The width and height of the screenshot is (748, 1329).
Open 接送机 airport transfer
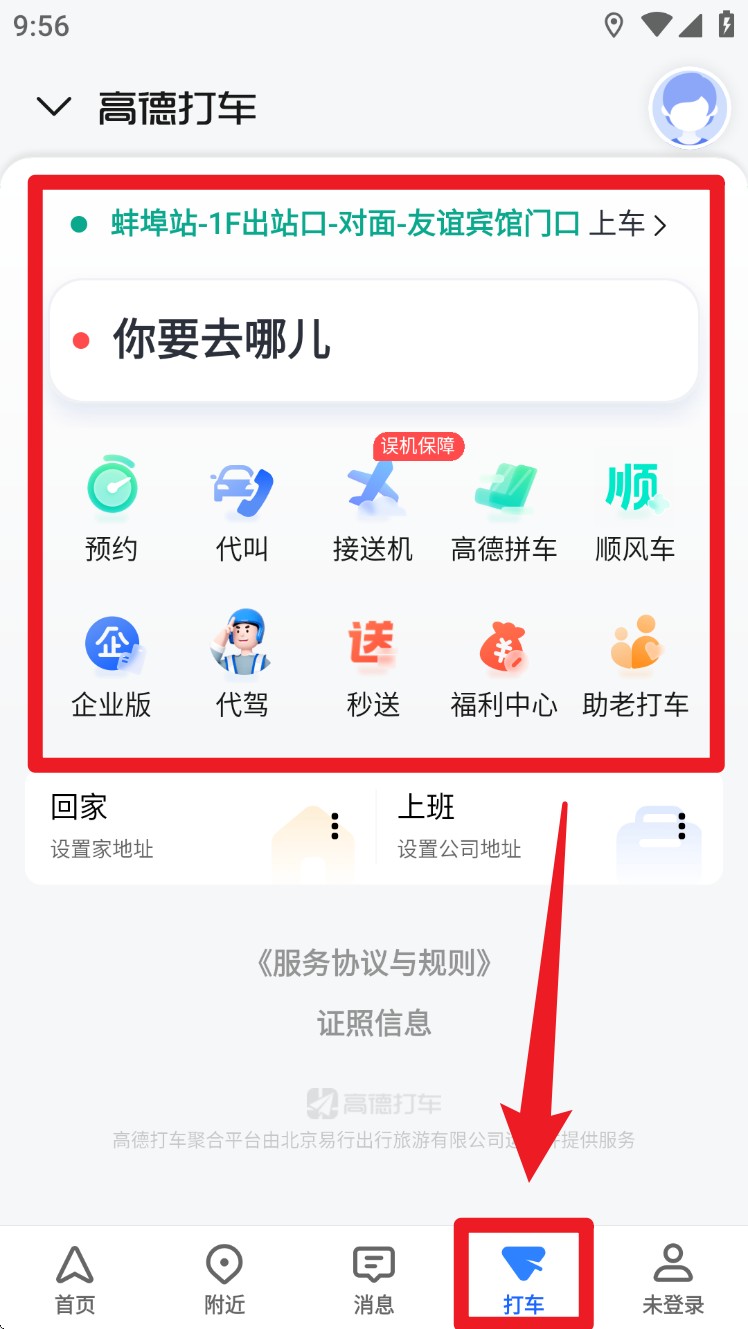(373, 508)
